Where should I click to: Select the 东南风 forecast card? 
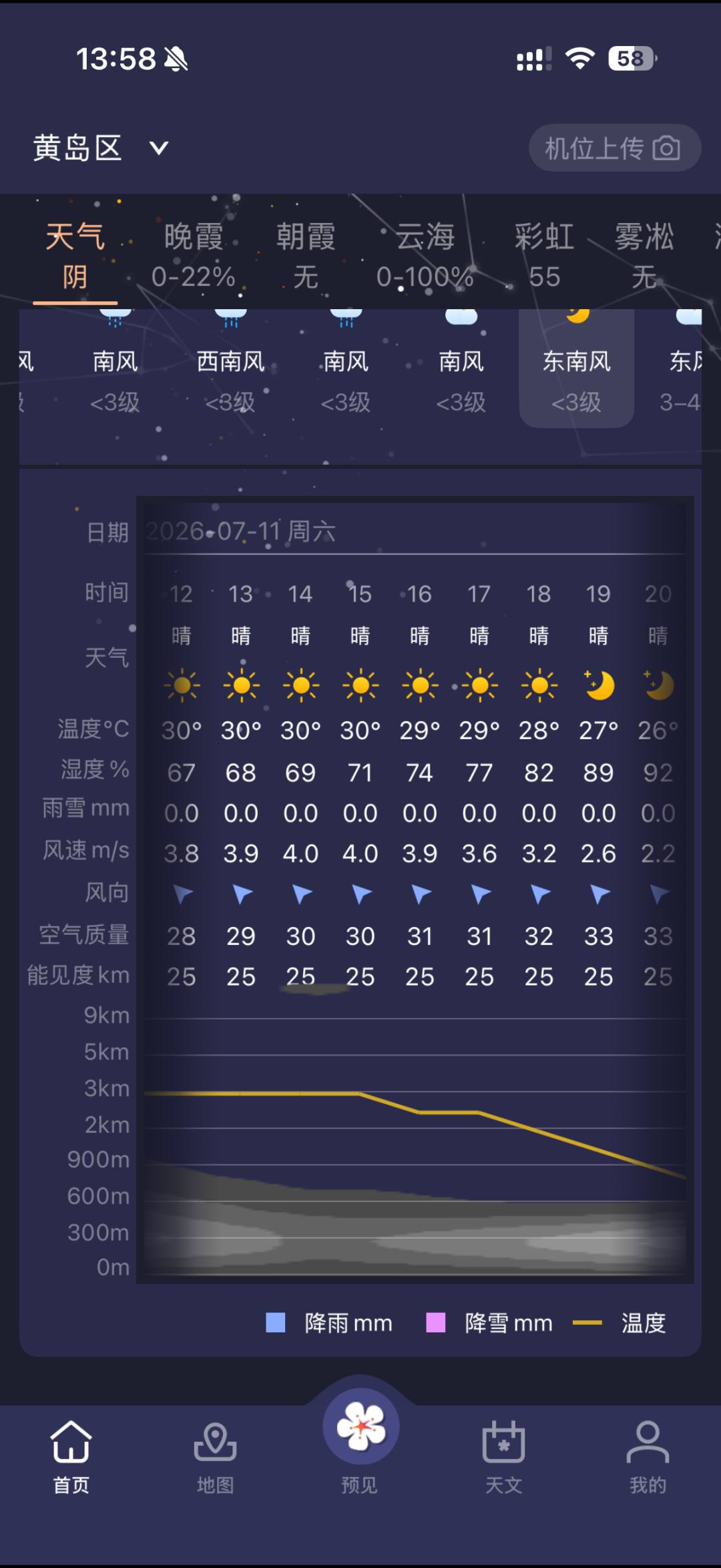click(577, 368)
